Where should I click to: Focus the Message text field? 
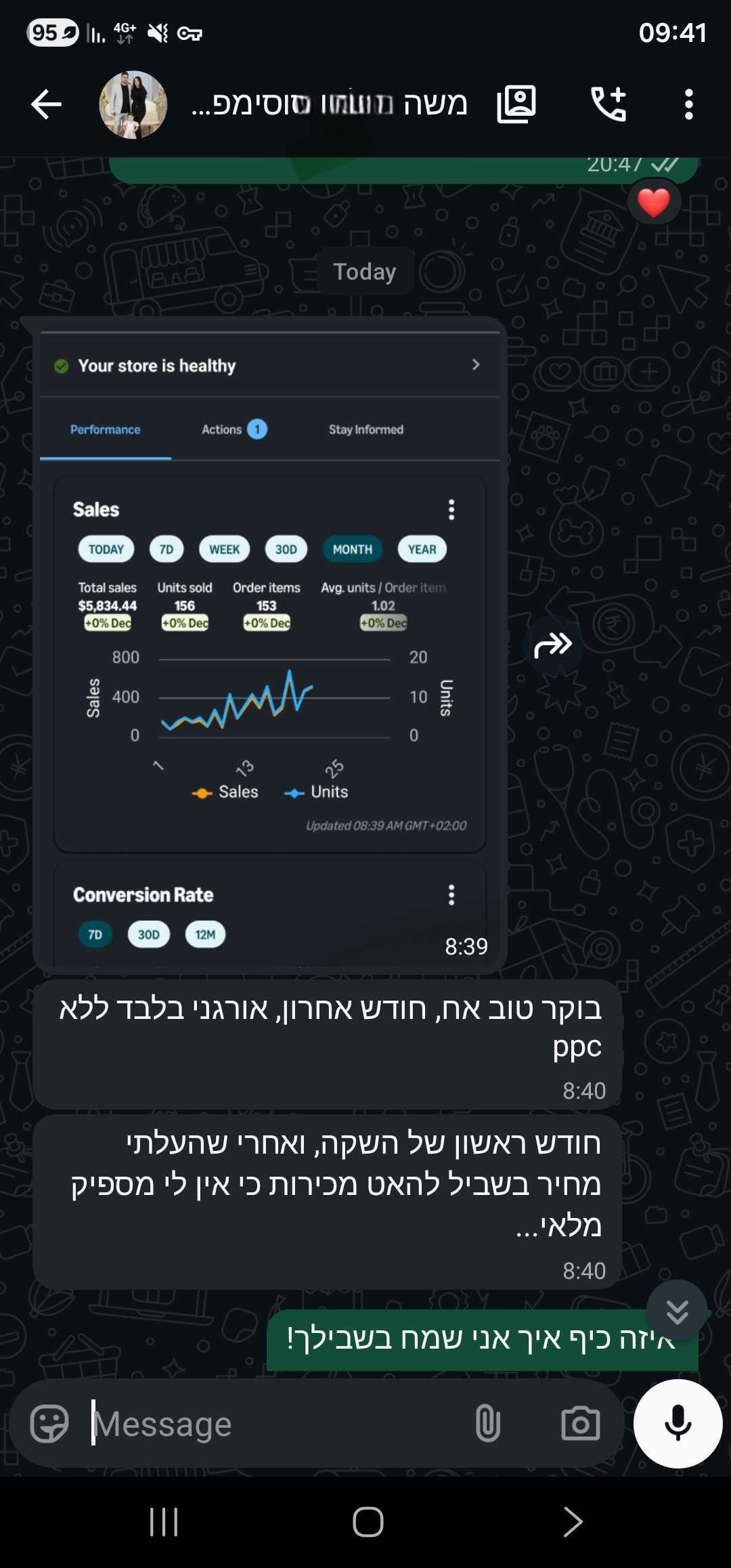[271, 1423]
